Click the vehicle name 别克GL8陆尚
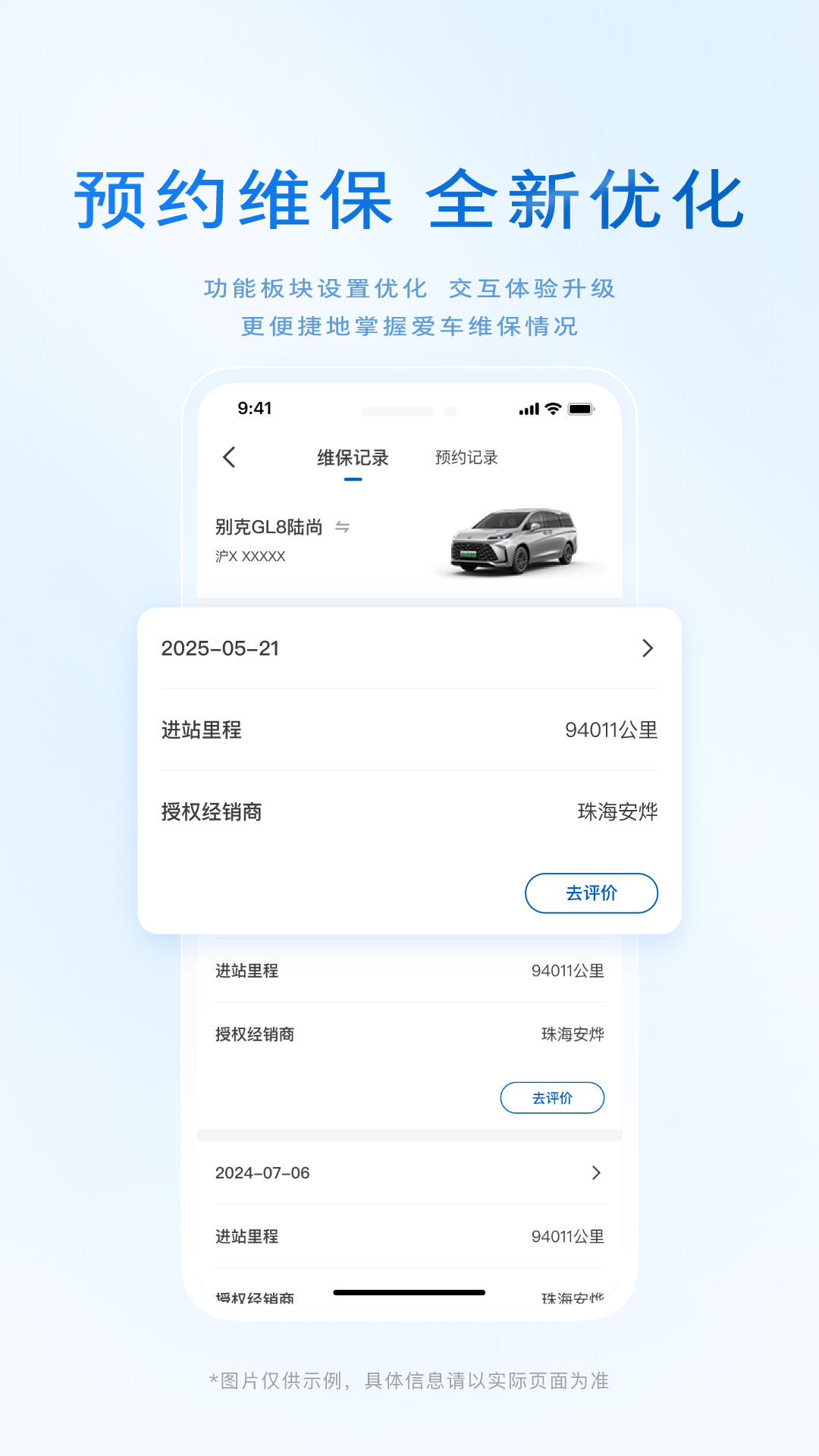The width and height of the screenshot is (819, 1456). (x=267, y=527)
